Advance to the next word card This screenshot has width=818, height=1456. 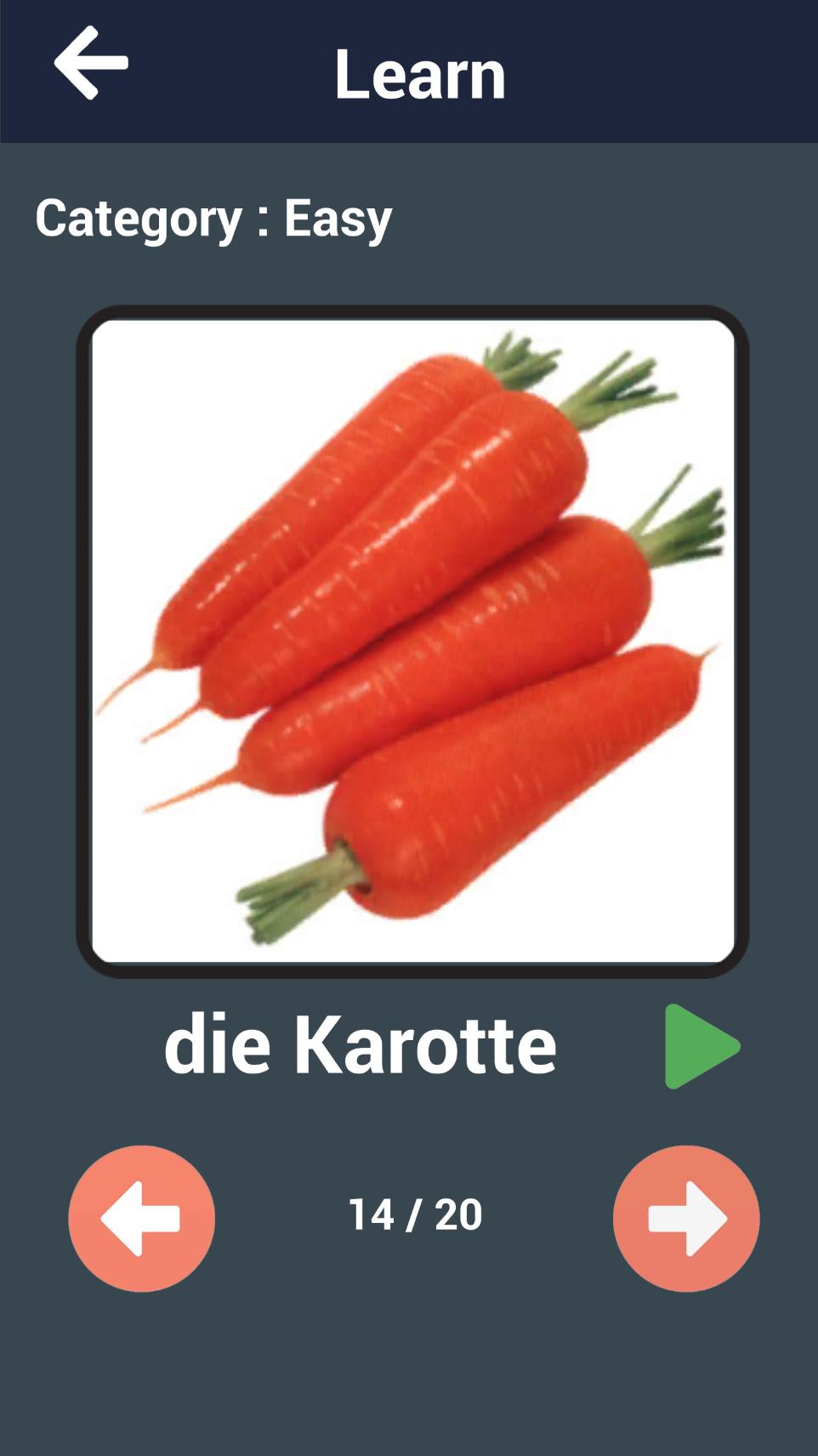[685, 1218]
